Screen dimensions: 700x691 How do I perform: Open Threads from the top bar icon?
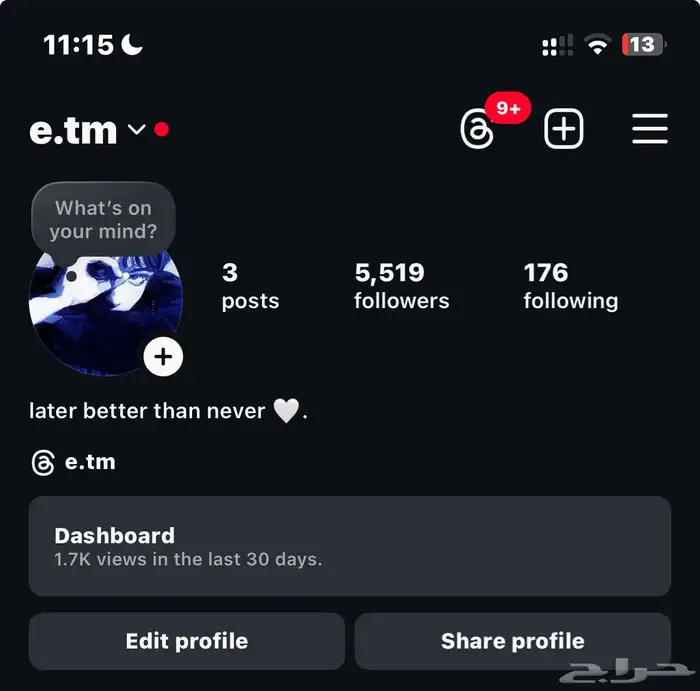pos(477,130)
